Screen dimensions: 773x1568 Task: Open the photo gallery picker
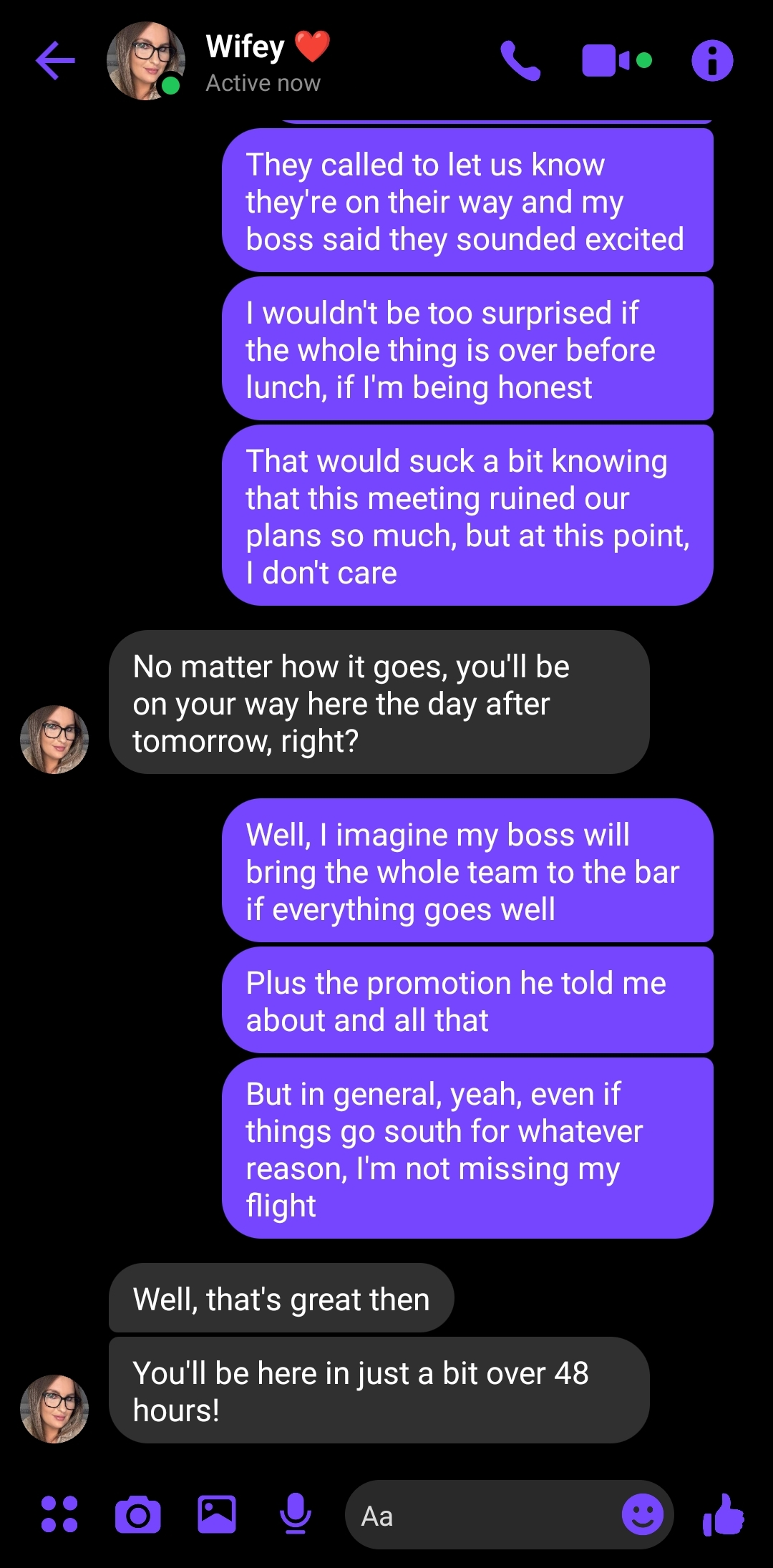(x=217, y=1514)
